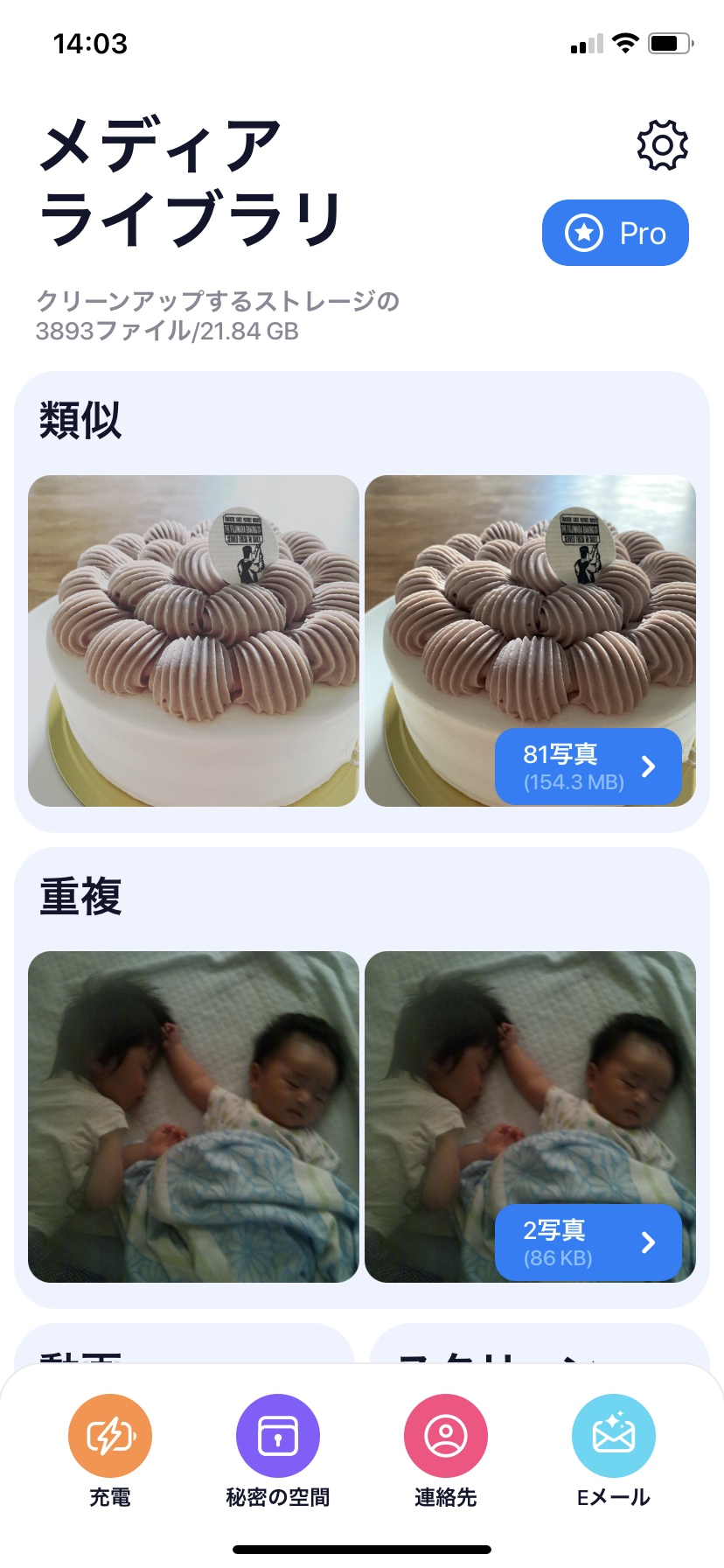Select the Eメール tab
Image resolution: width=724 pixels, height=1568 pixels.
[613, 1449]
